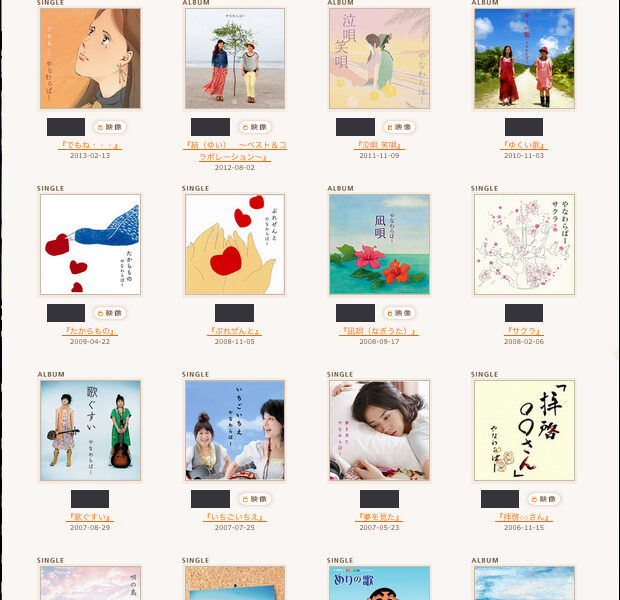Open the 『でもね・・・』 single title link
This screenshot has width=620, height=600.
(x=90, y=145)
